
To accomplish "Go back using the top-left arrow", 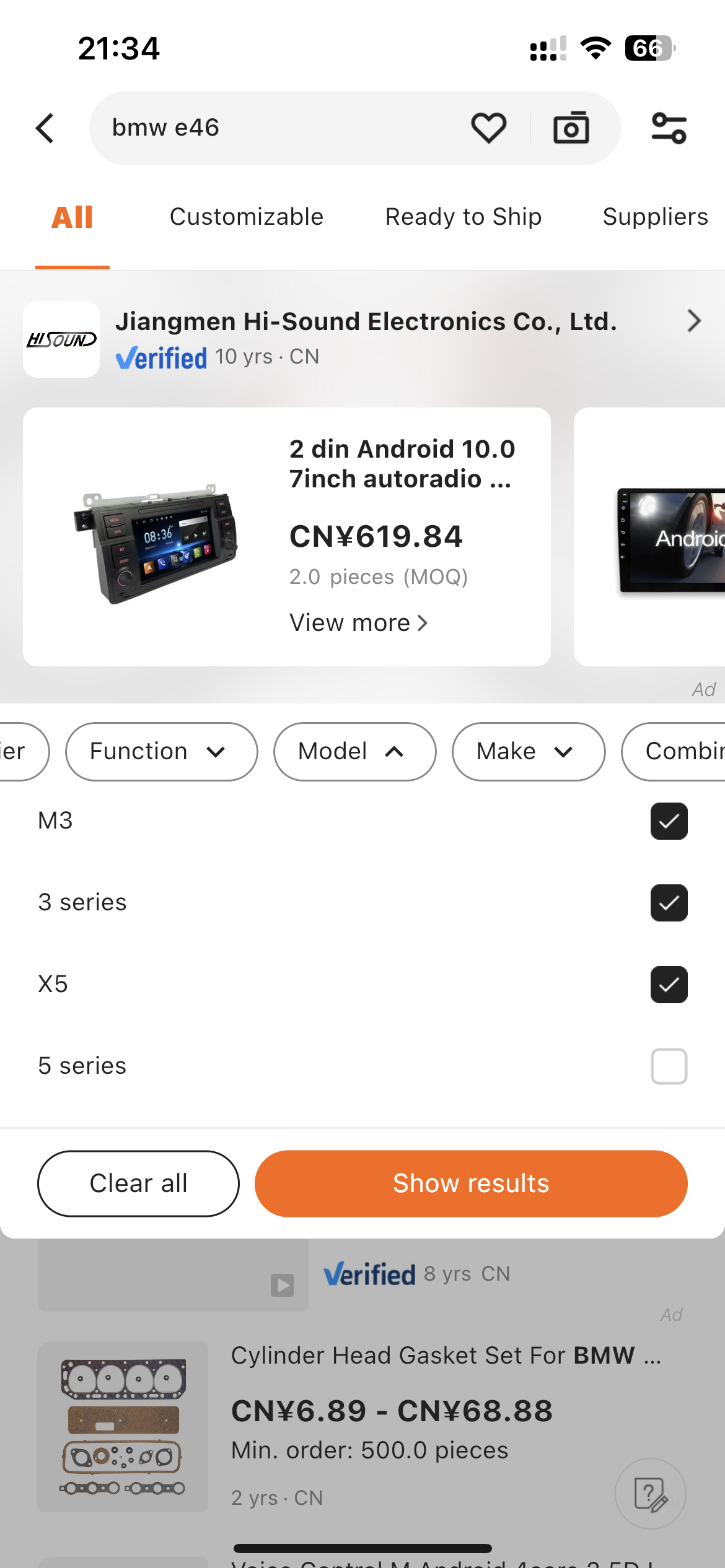I will click(x=45, y=128).
